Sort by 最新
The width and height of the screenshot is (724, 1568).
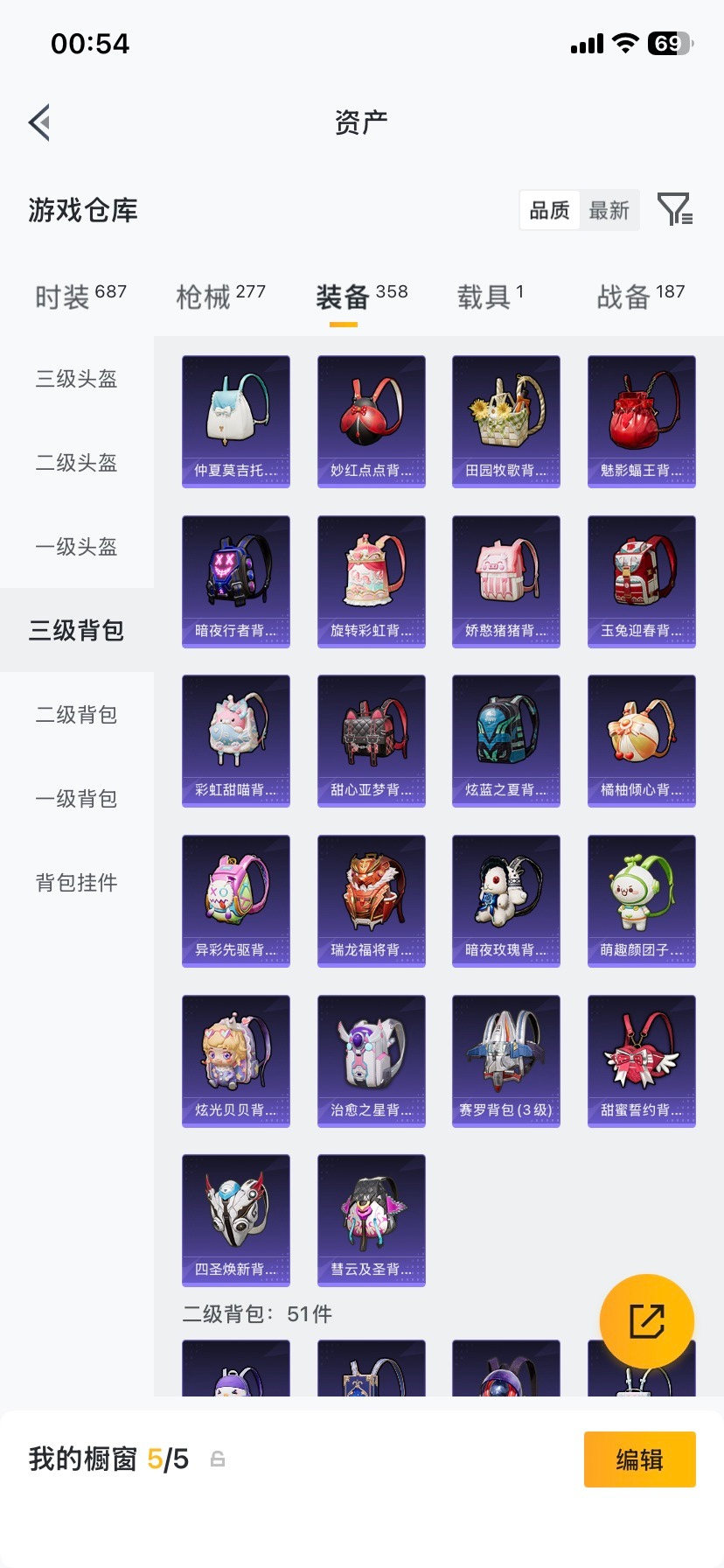pos(609,211)
